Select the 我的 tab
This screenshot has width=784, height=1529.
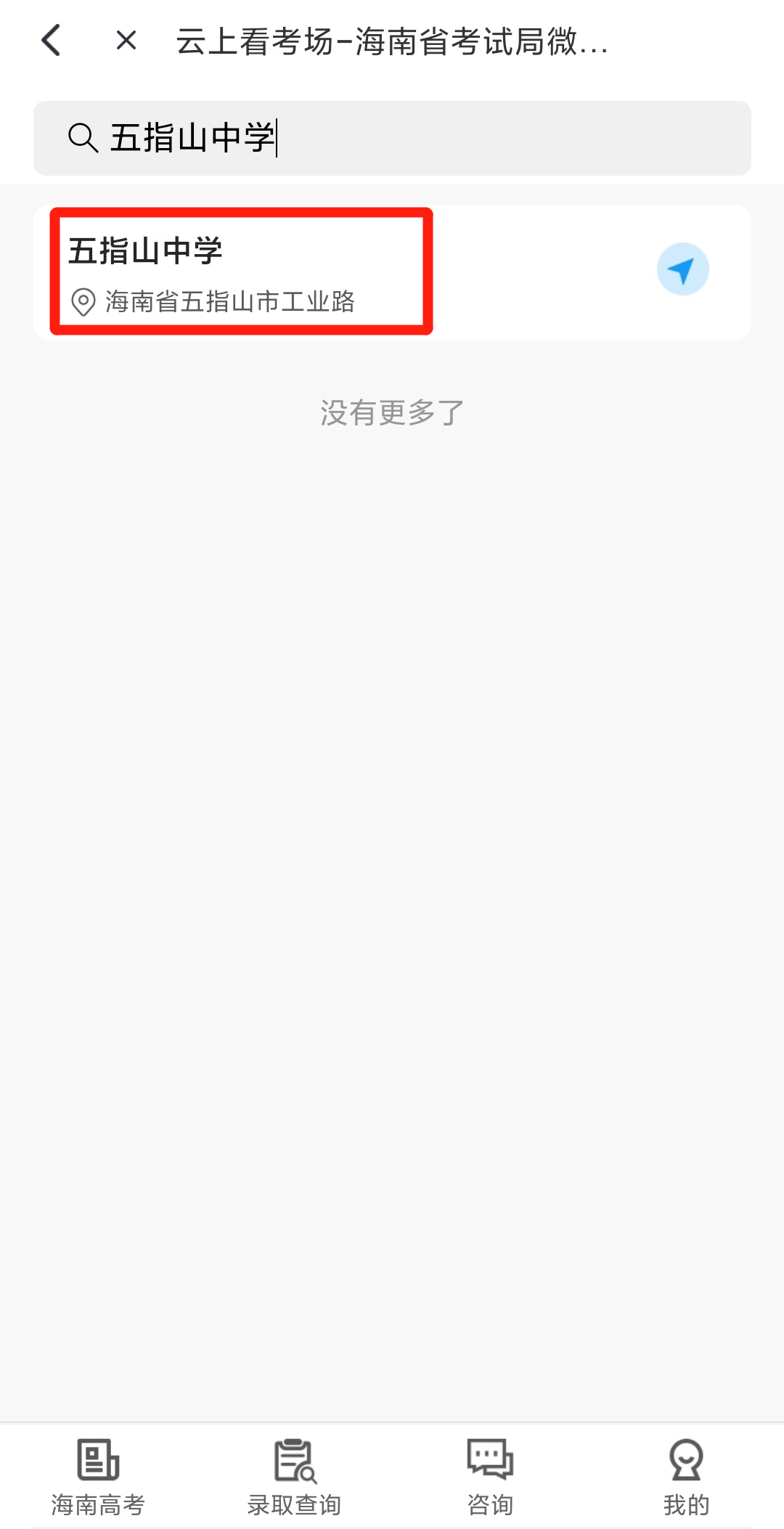pyautogui.click(x=686, y=1477)
